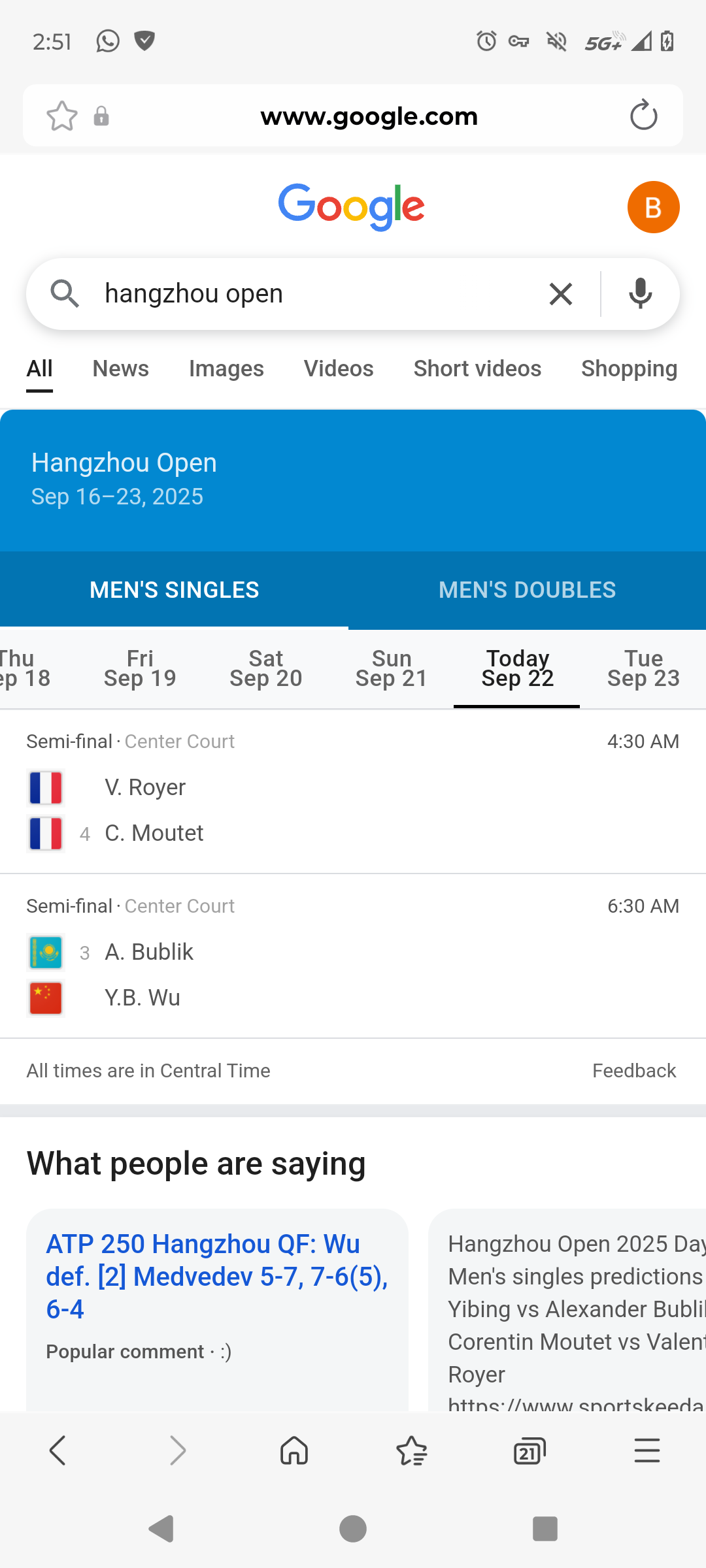Open the Royer vs Moutet semi-final
706x1568 pixels.
[x=353, y=792]
